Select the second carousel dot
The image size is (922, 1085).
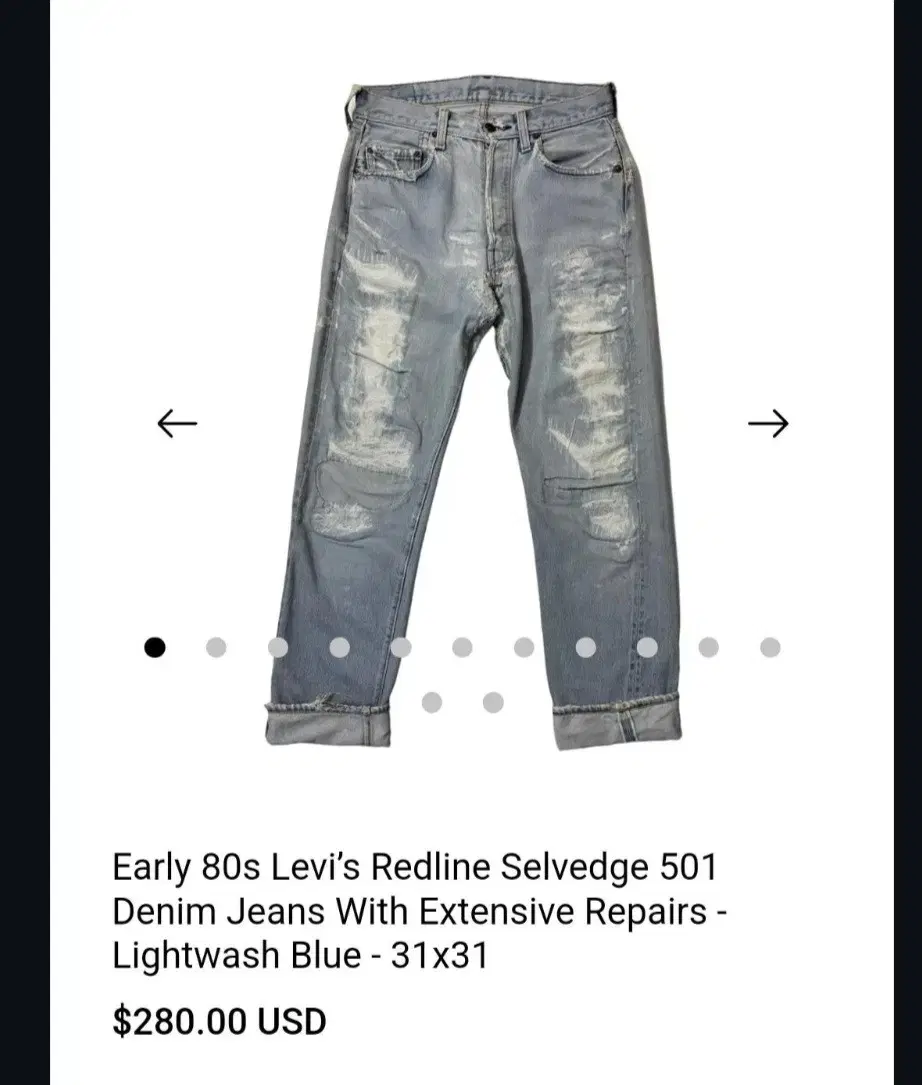[215, 647]
